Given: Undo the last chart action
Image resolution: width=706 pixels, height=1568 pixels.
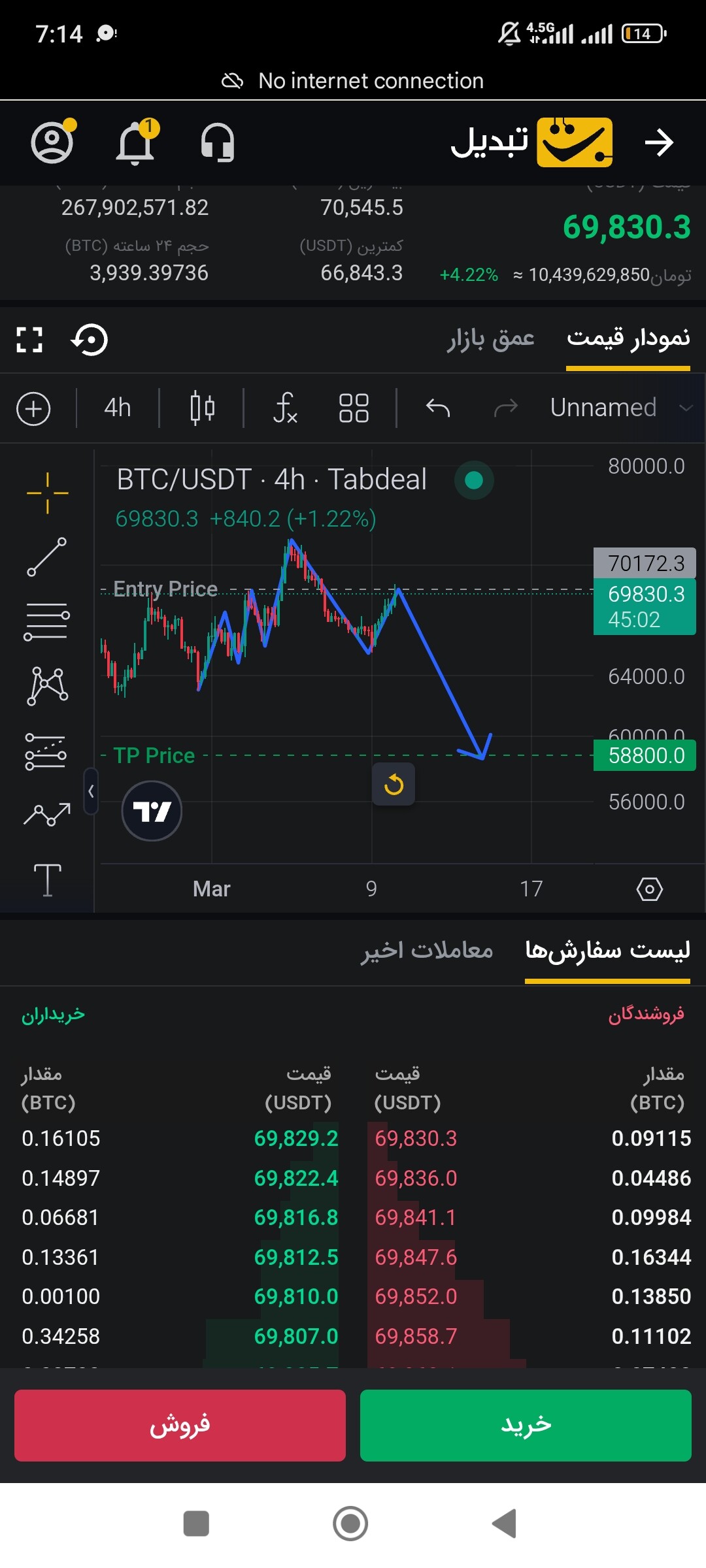Looking at the screenshot, I should tap(438, 408).
